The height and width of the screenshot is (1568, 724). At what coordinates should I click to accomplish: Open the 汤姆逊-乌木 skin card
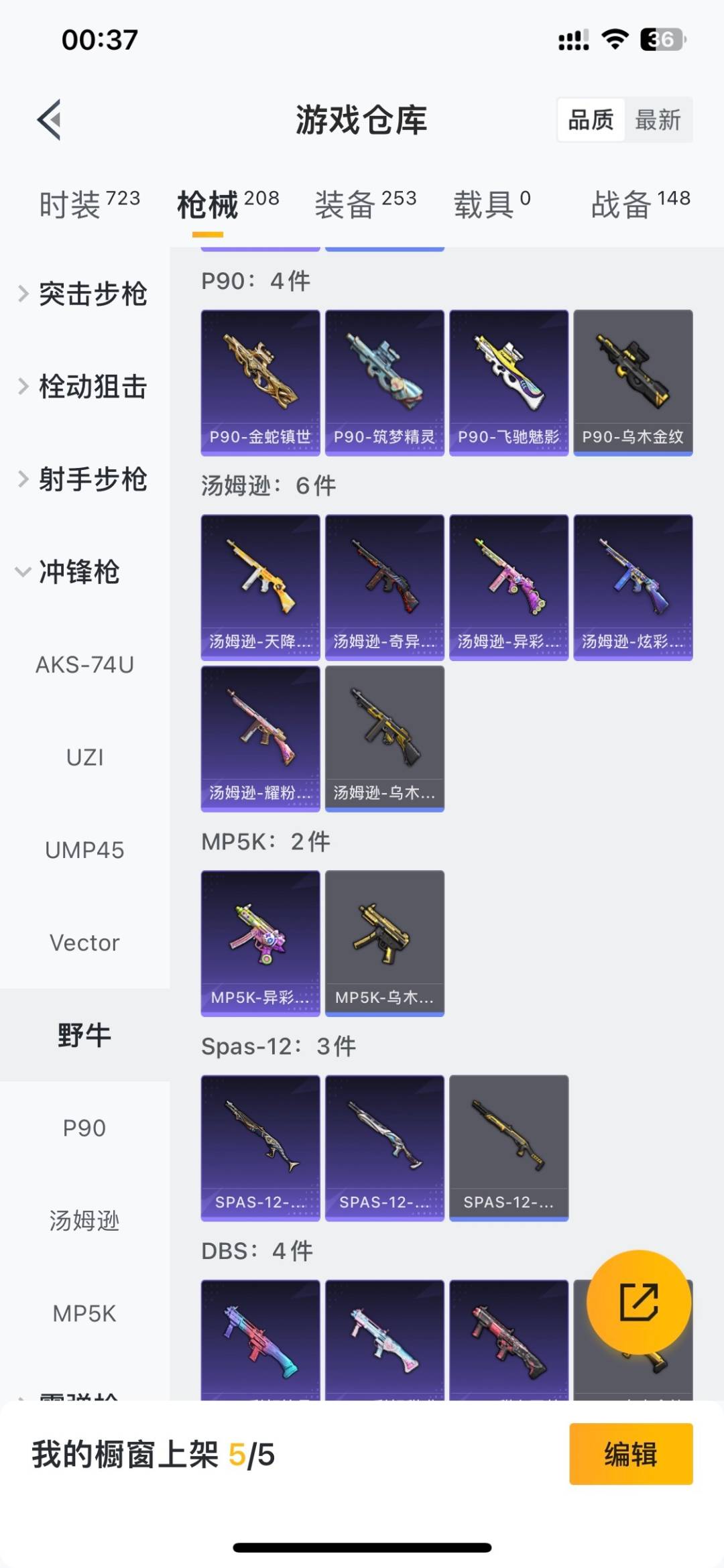click(x=384, y=735)
